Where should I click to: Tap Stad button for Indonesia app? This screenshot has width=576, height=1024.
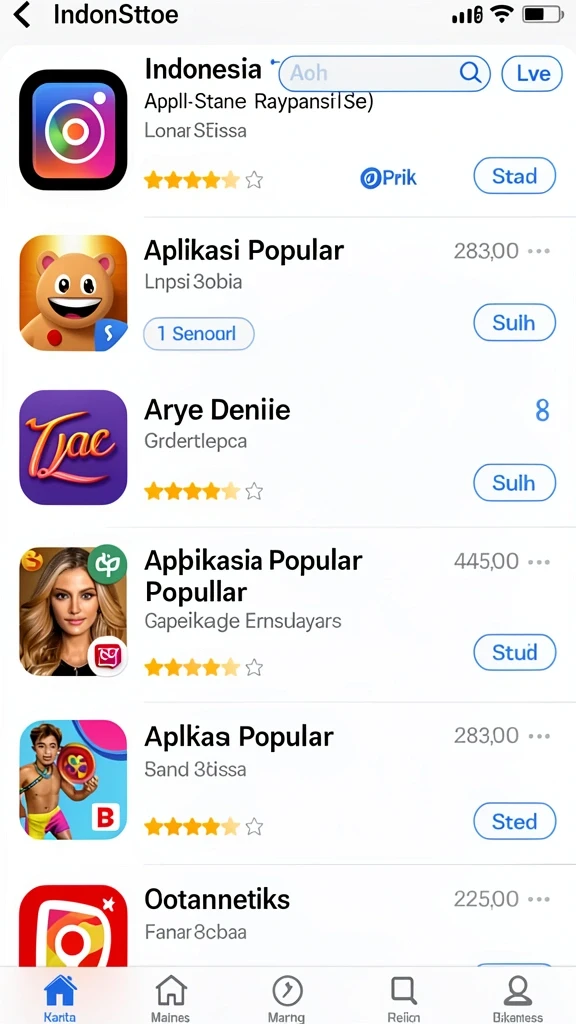pyautogui.click(x=515, y=176)
